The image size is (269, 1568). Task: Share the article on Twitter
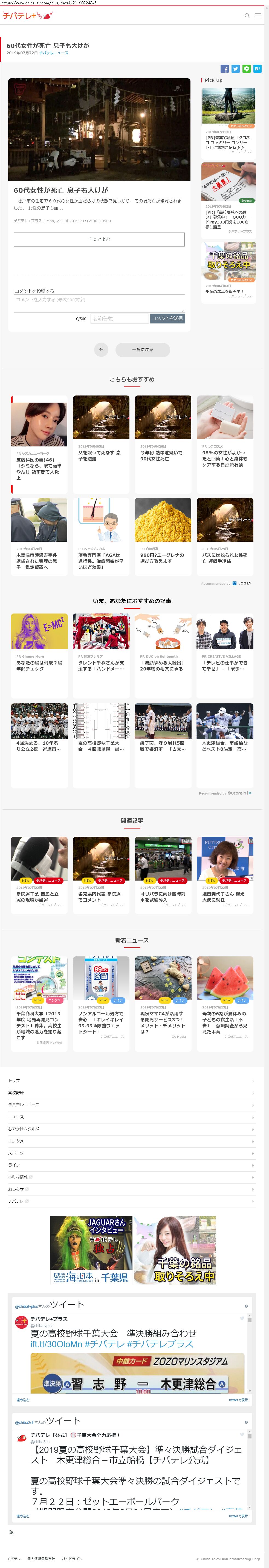pyautogui.click(x=236, y=69)
